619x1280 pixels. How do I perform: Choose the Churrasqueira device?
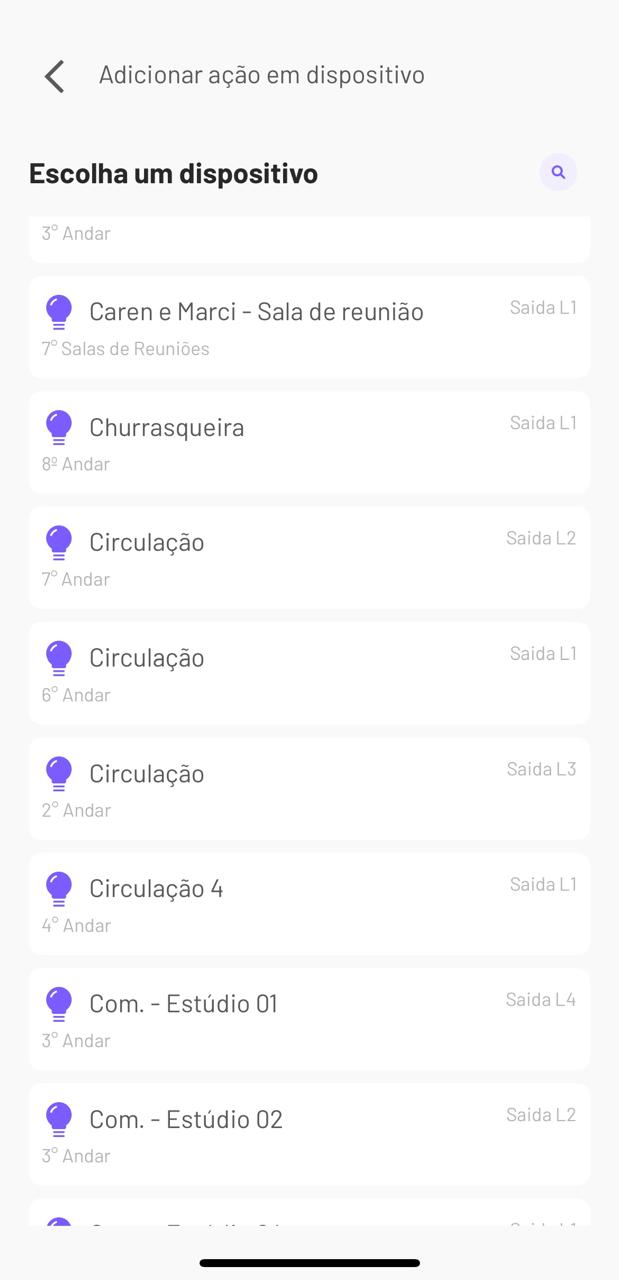tap(309, 442)
